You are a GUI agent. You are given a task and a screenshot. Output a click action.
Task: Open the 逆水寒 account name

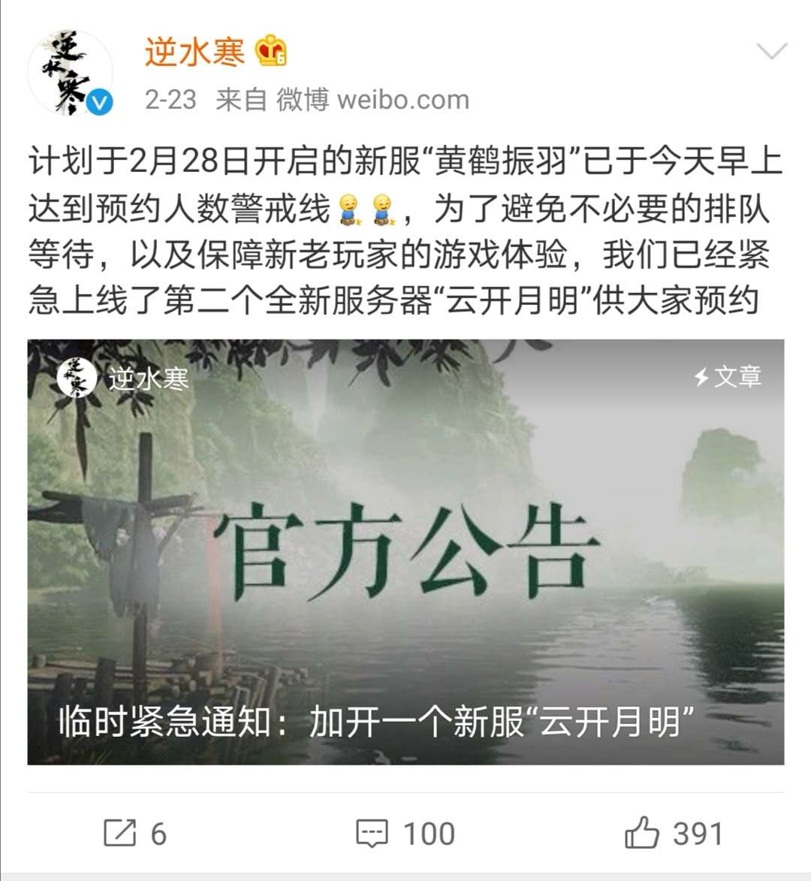click(194, 51)
